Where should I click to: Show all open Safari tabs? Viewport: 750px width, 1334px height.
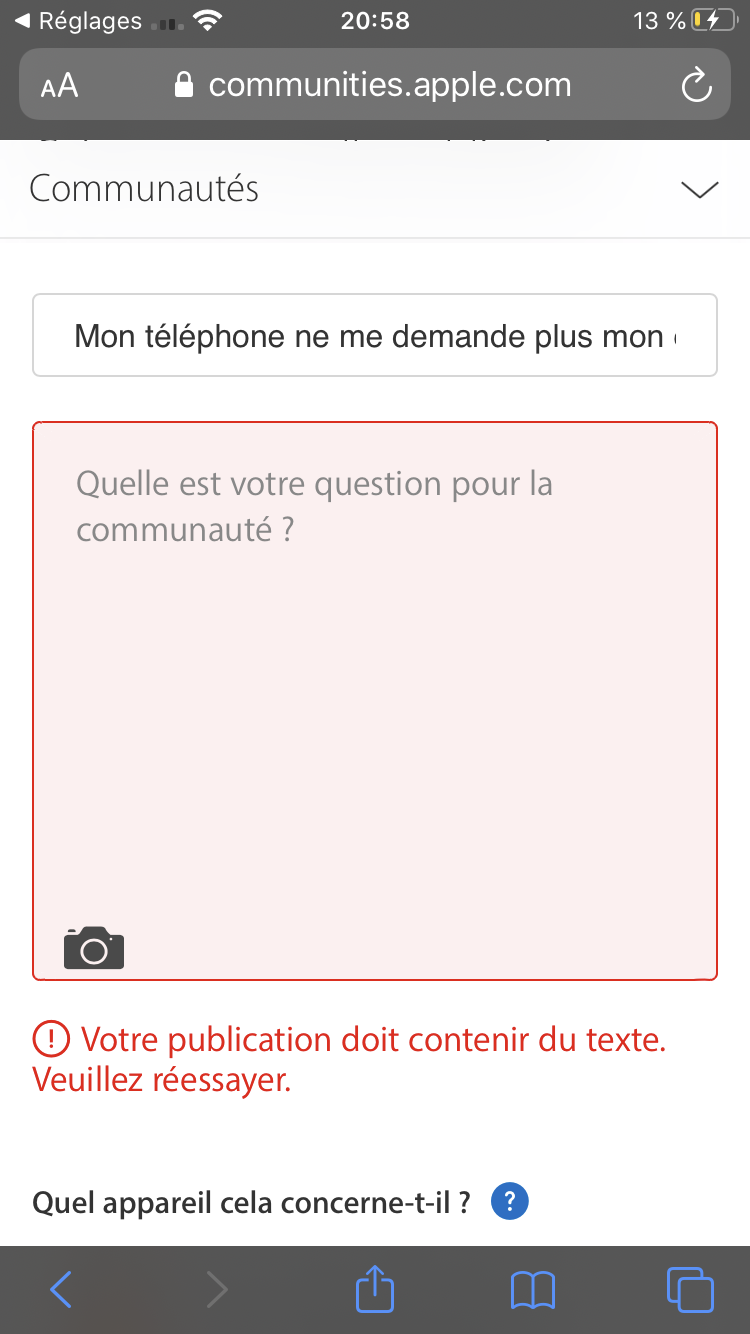(x=690, y=1290)
